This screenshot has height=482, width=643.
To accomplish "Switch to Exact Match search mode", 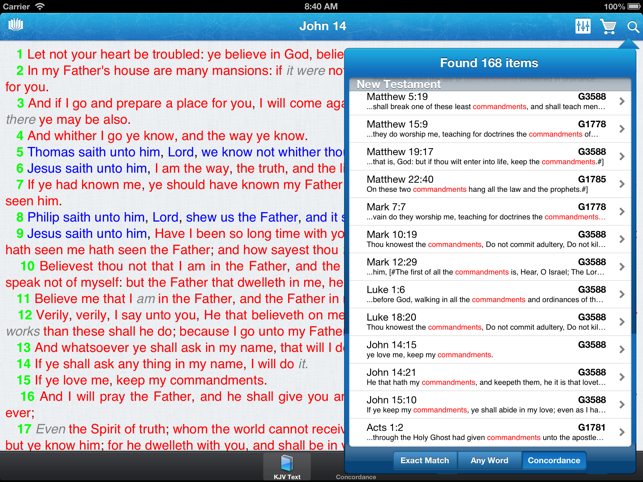I will pos(425,461).
